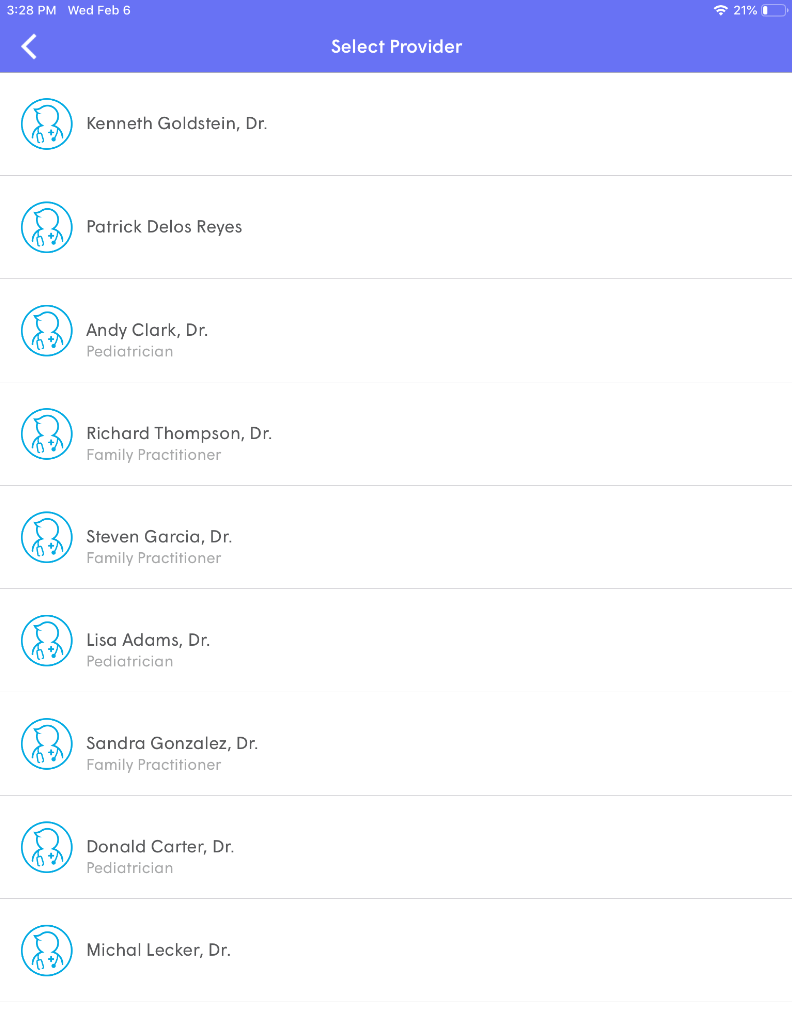Click Kenneth Goldstein's avatar icon
The image size is (792, 1014).
[x=47, y=124]
